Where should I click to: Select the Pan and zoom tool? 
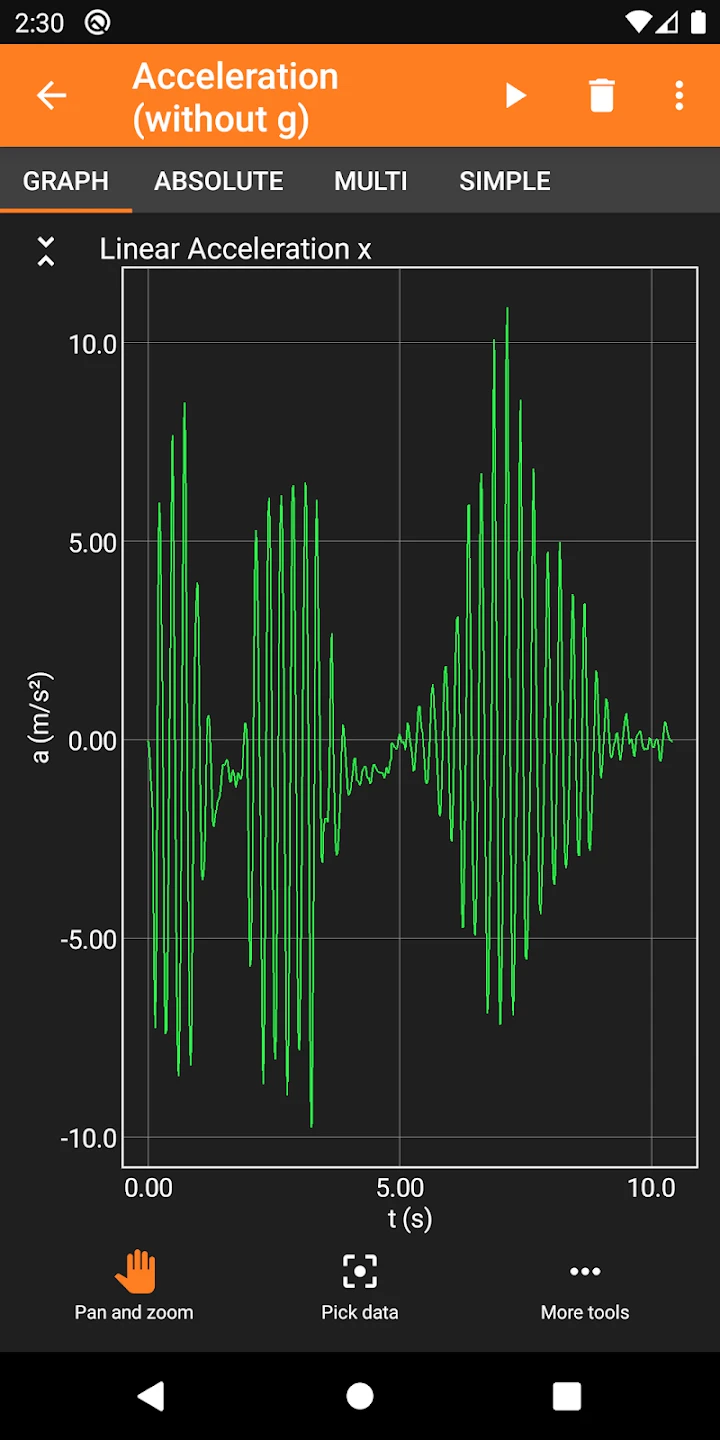(x=134, y=1286)
